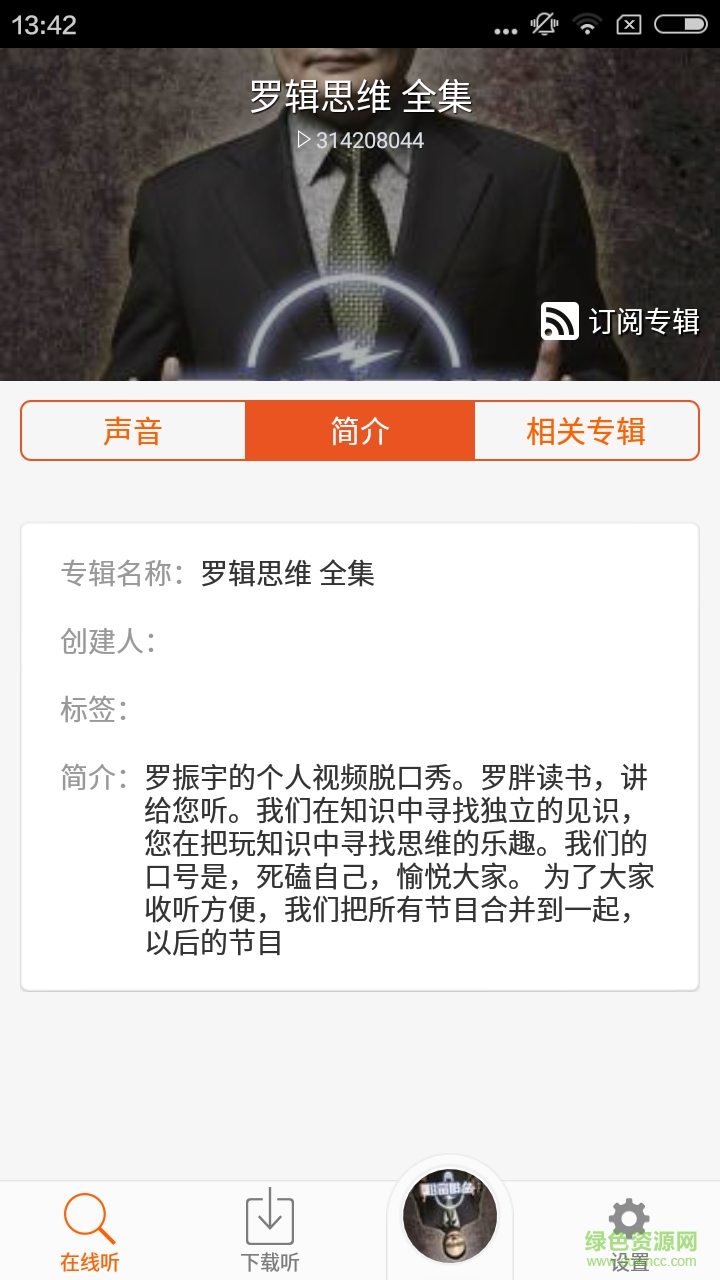Image resolution: width=720 pixels, height=1280 pixels.
Task: Tap the album title 罗辑思维 全集
Action: point(360,97)
